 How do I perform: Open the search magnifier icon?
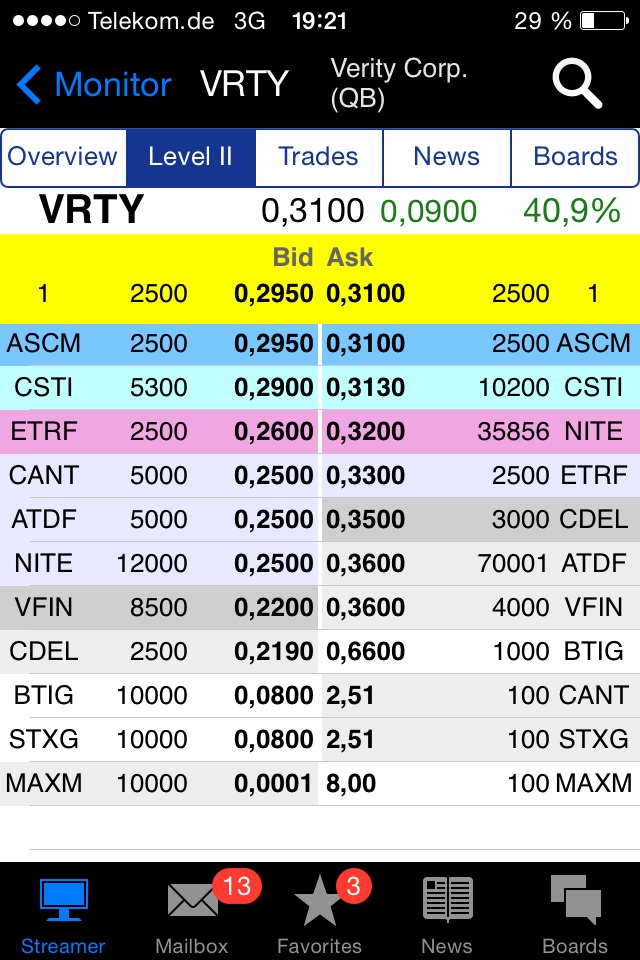(577, 84)
